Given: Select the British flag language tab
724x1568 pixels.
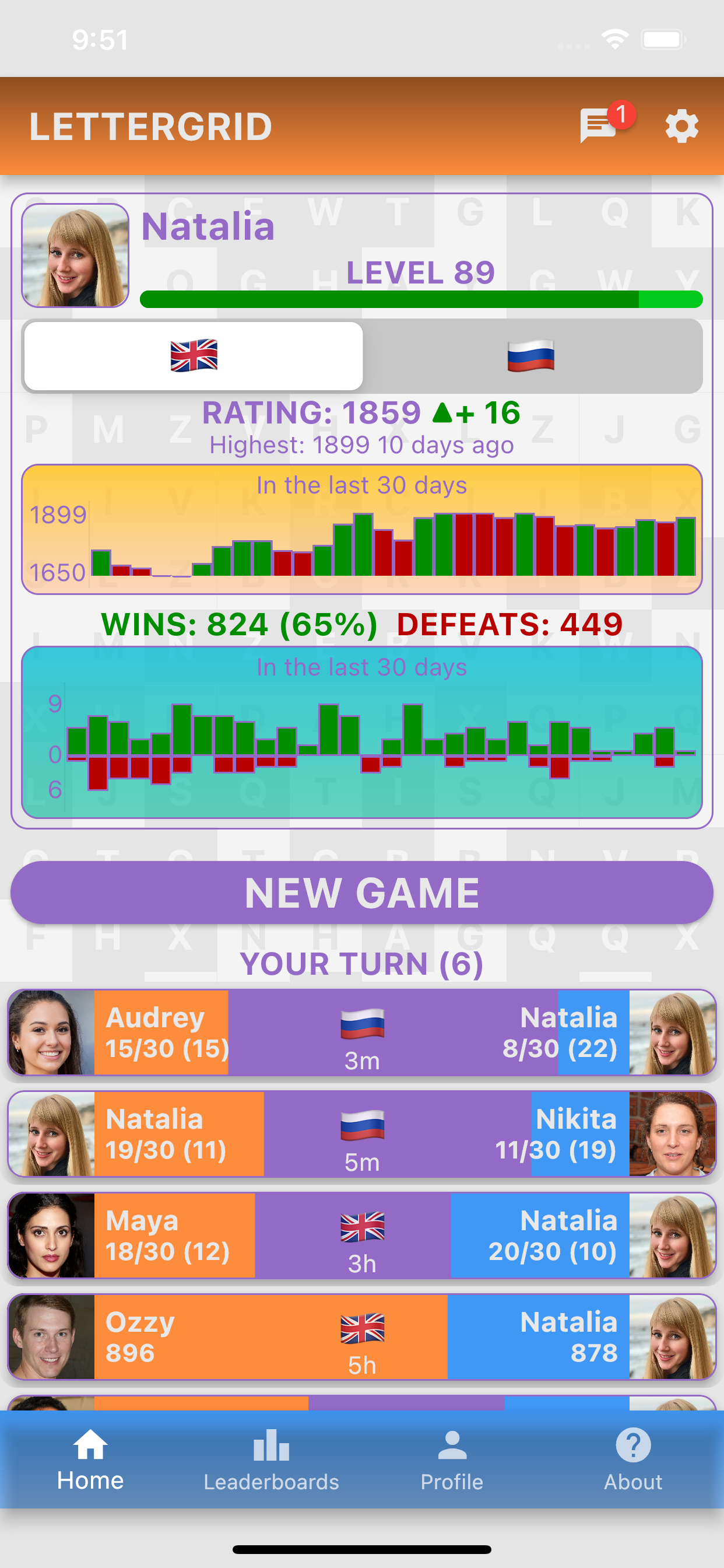Looking at the screenshot, I should coord(194,356).
